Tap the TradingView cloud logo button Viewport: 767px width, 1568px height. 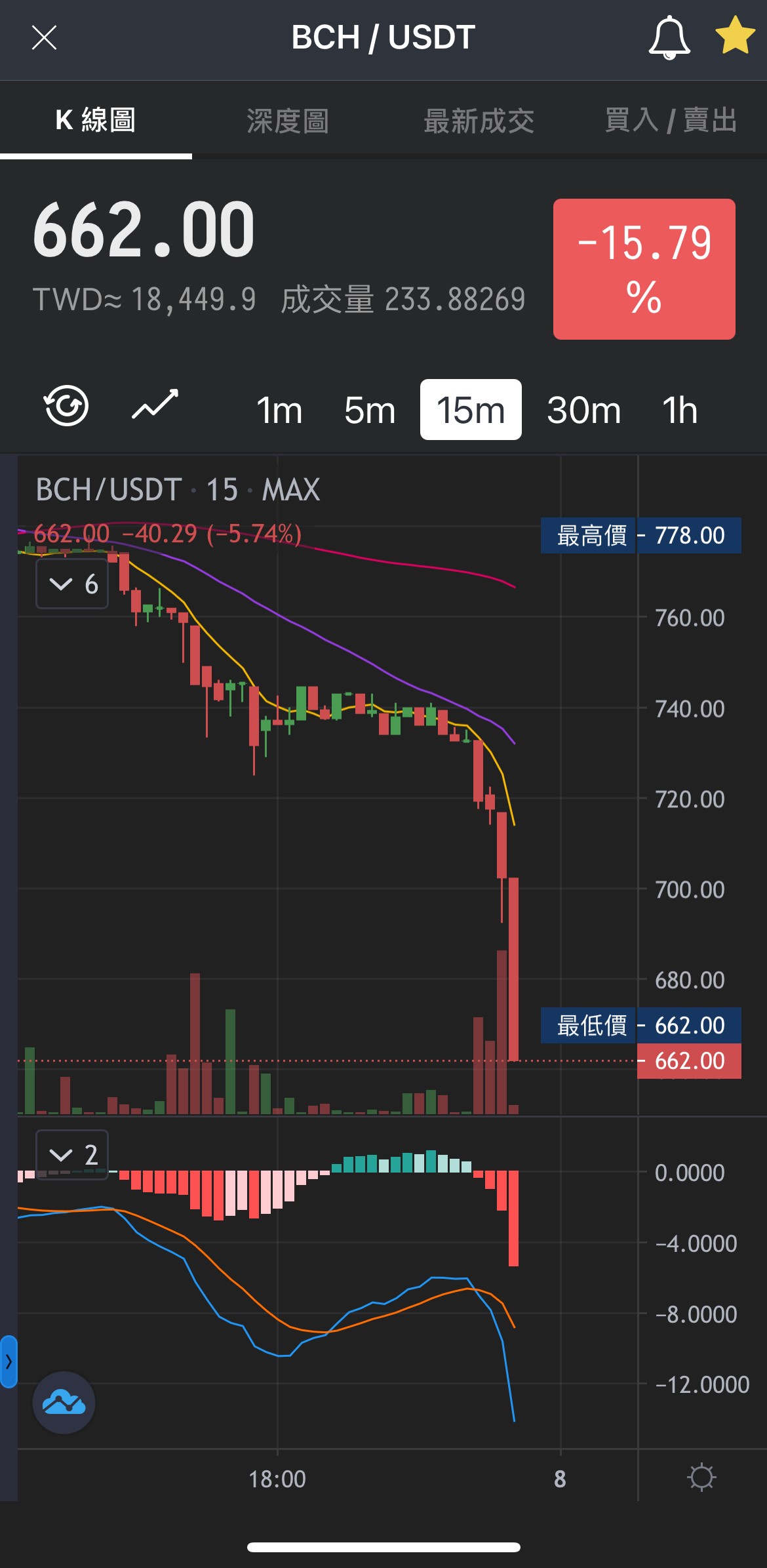click(64, 1403)
